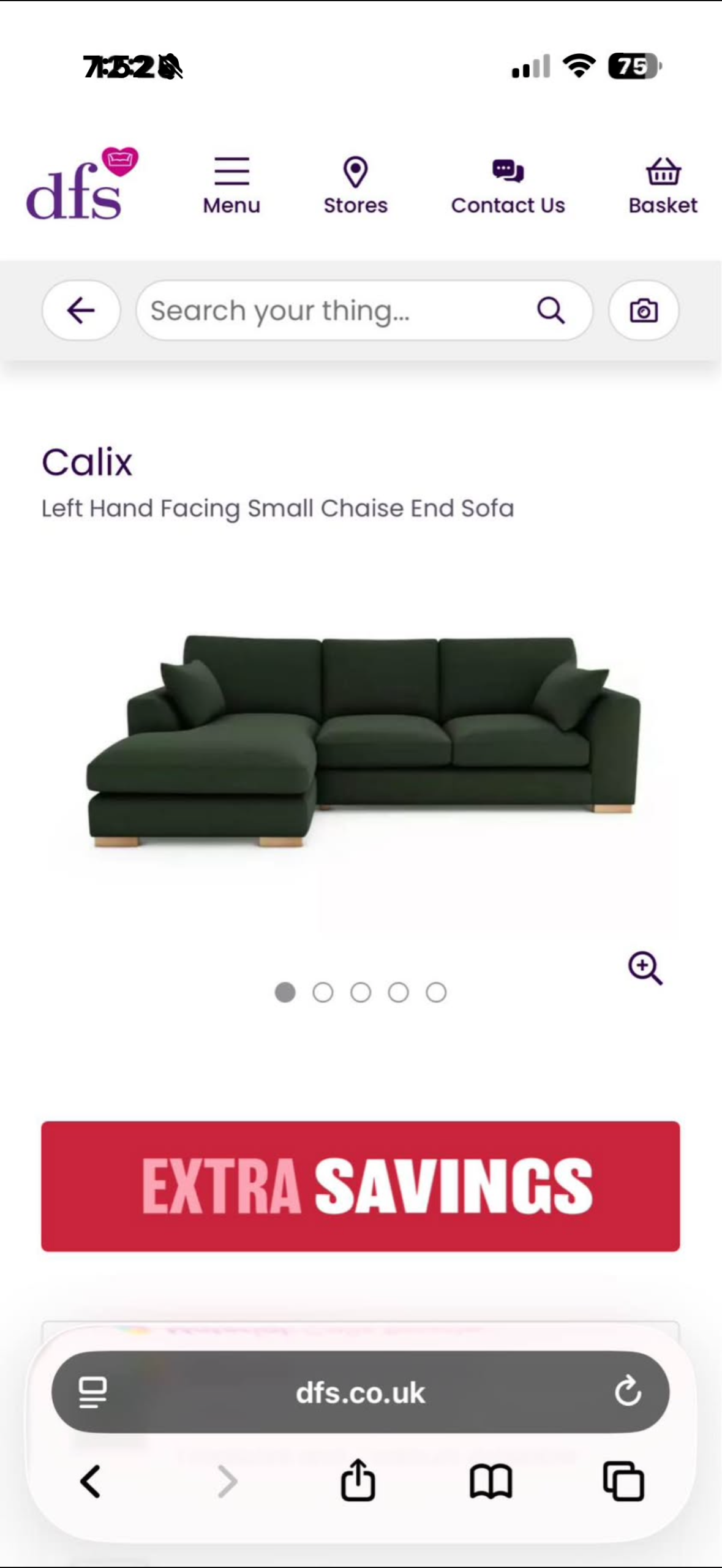Open the dfs Menu
Viewport: 722px width, 1568px height.
(231, 185)
